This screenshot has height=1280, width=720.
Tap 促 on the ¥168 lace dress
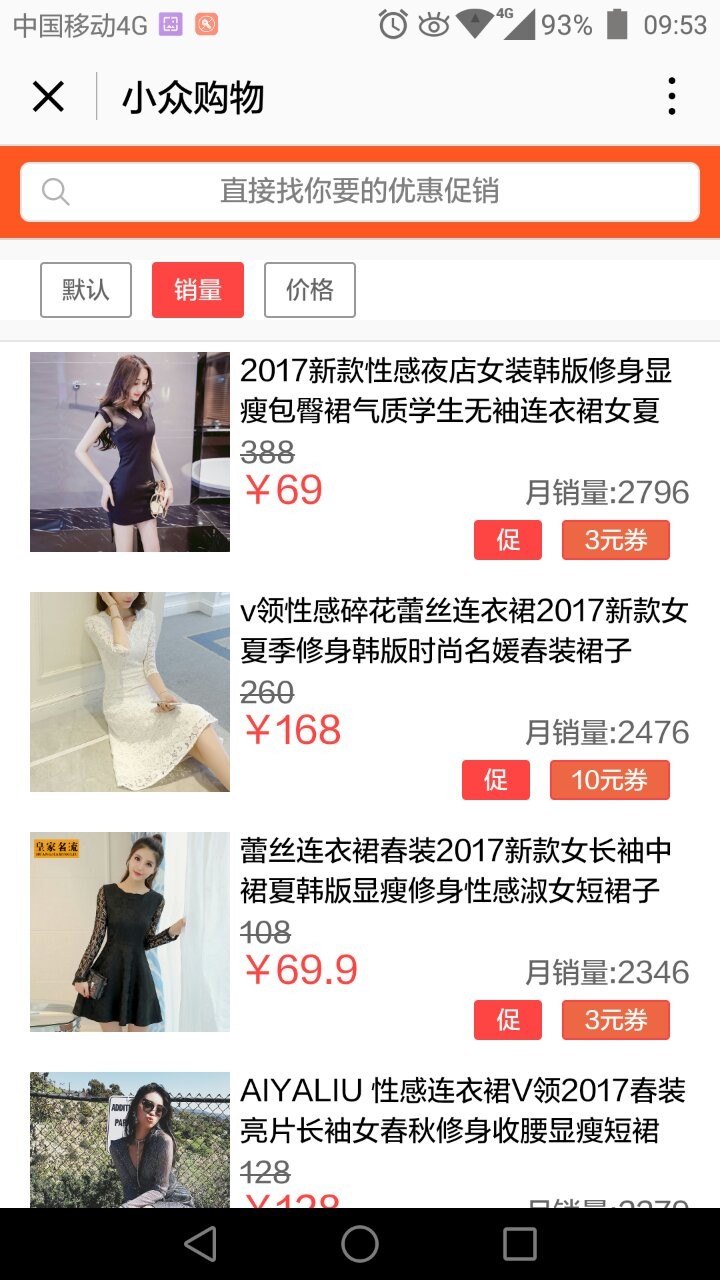[x=496, y=780]
